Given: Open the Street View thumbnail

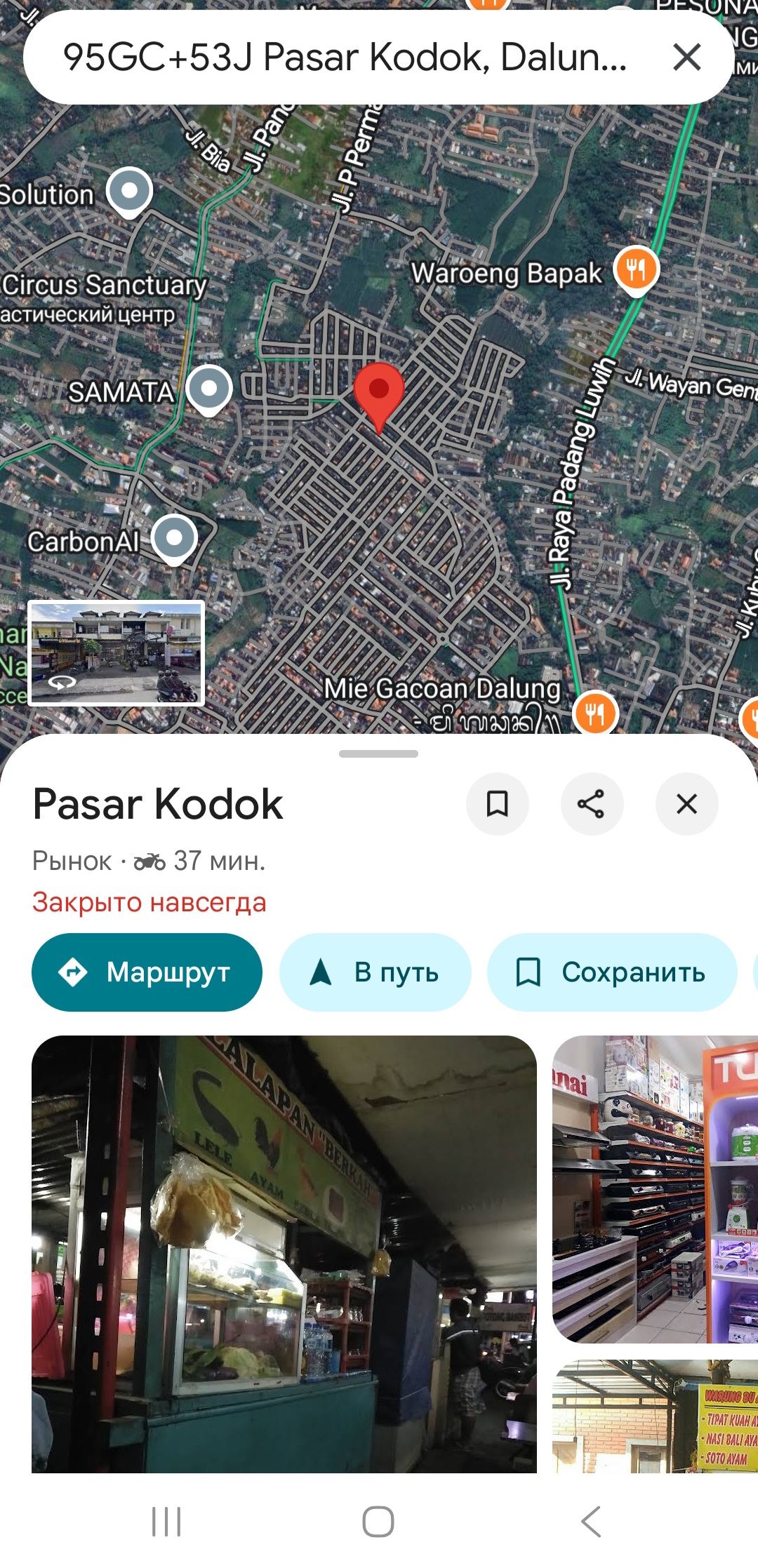Looking at the screenshot, I should tap(117, 652).
